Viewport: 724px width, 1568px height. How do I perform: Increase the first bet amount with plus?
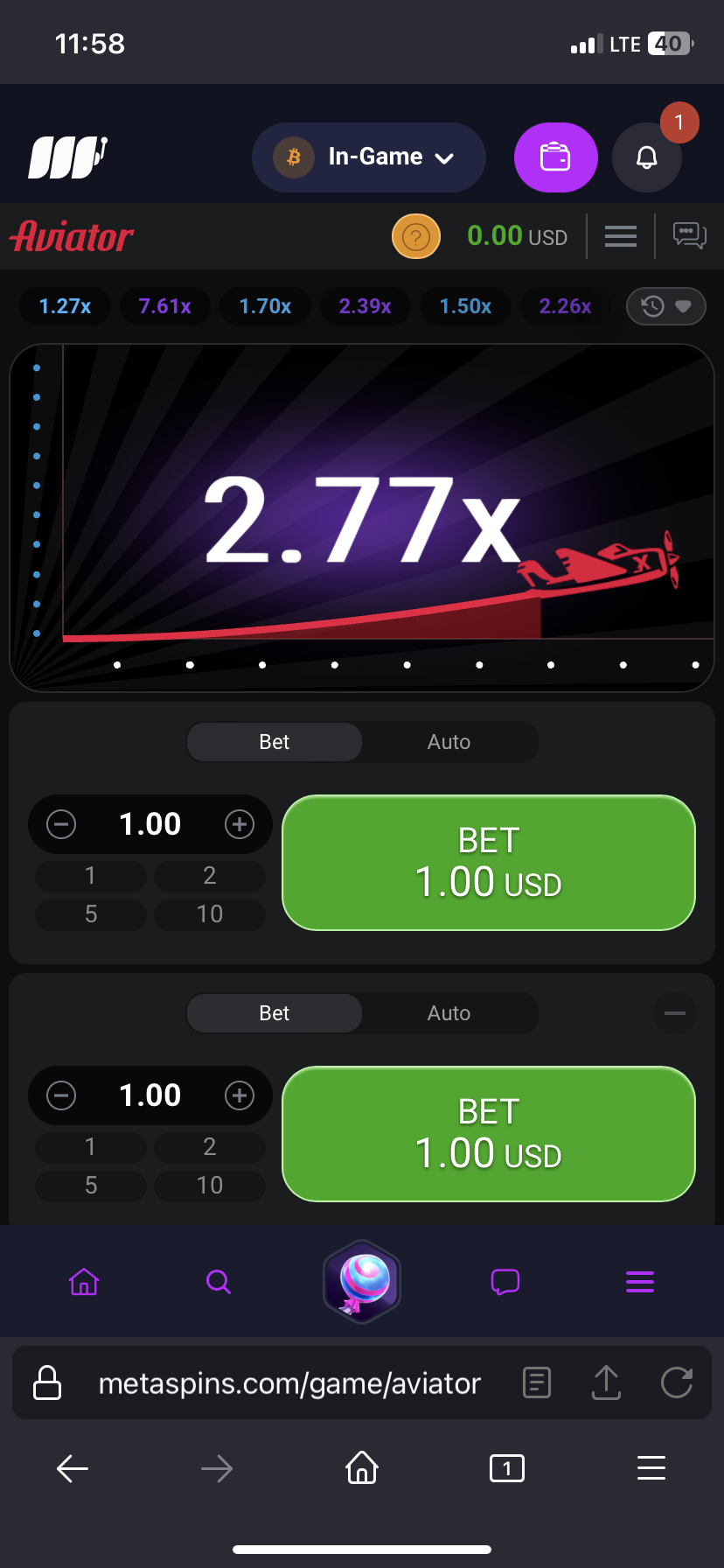240,824
